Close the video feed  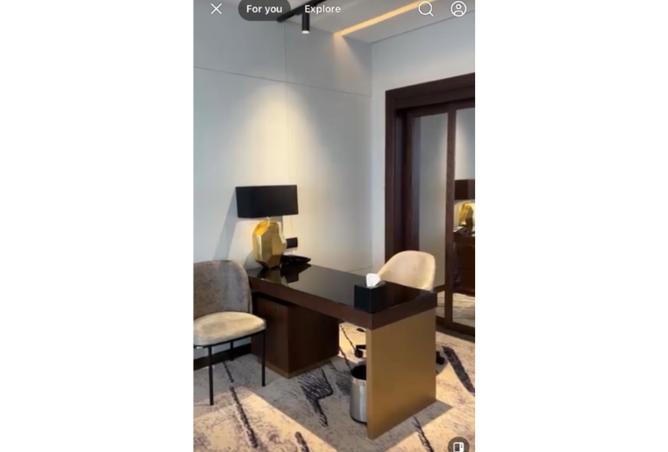click(216, 9)
